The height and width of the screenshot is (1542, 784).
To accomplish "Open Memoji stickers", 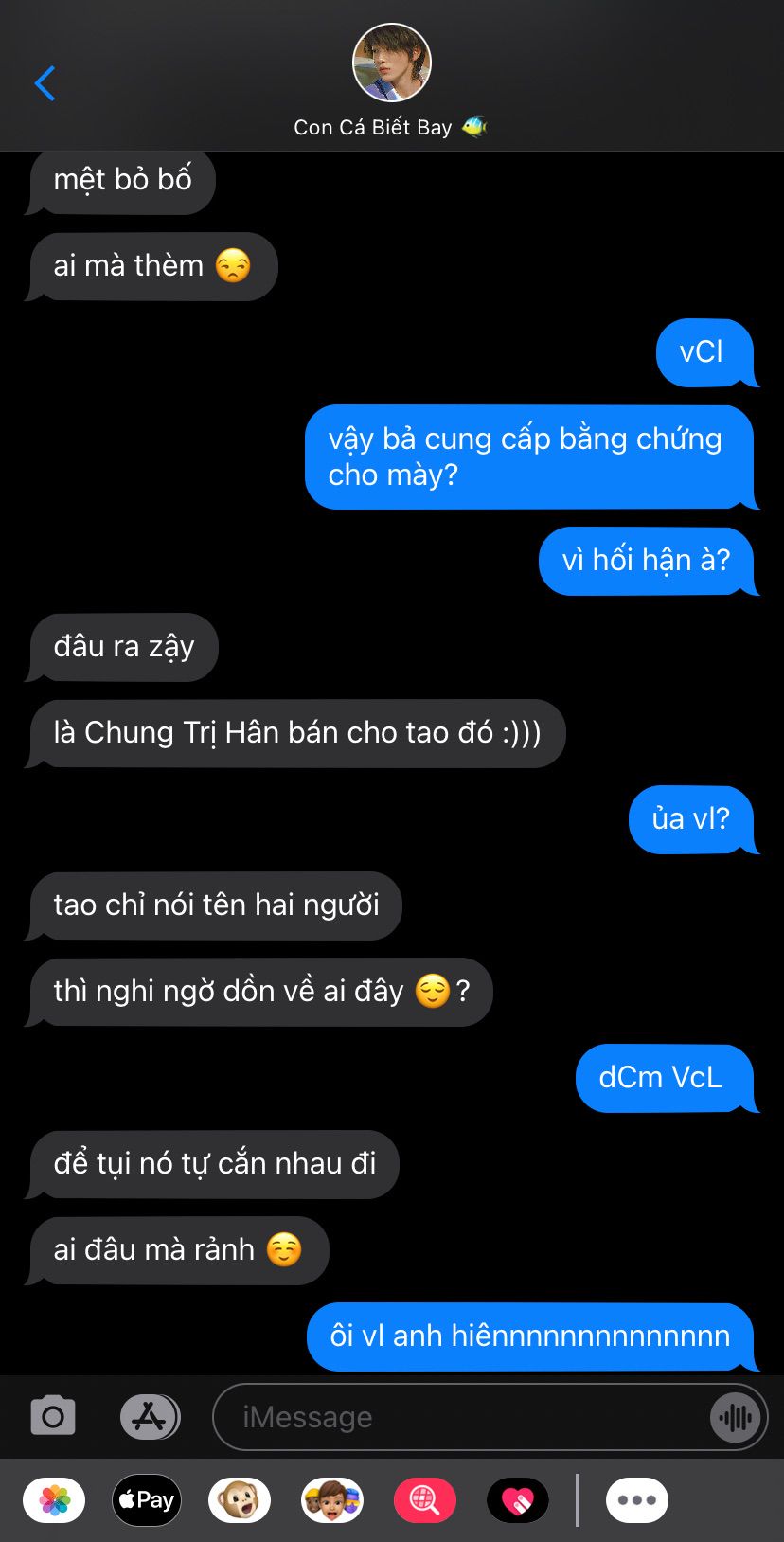I will tap(332, 1500).
